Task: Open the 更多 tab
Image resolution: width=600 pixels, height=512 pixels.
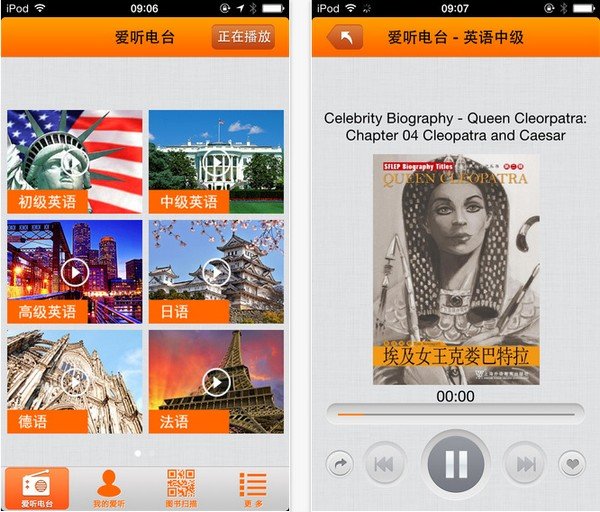Action: pyautogui.click(x=253, y=489)
